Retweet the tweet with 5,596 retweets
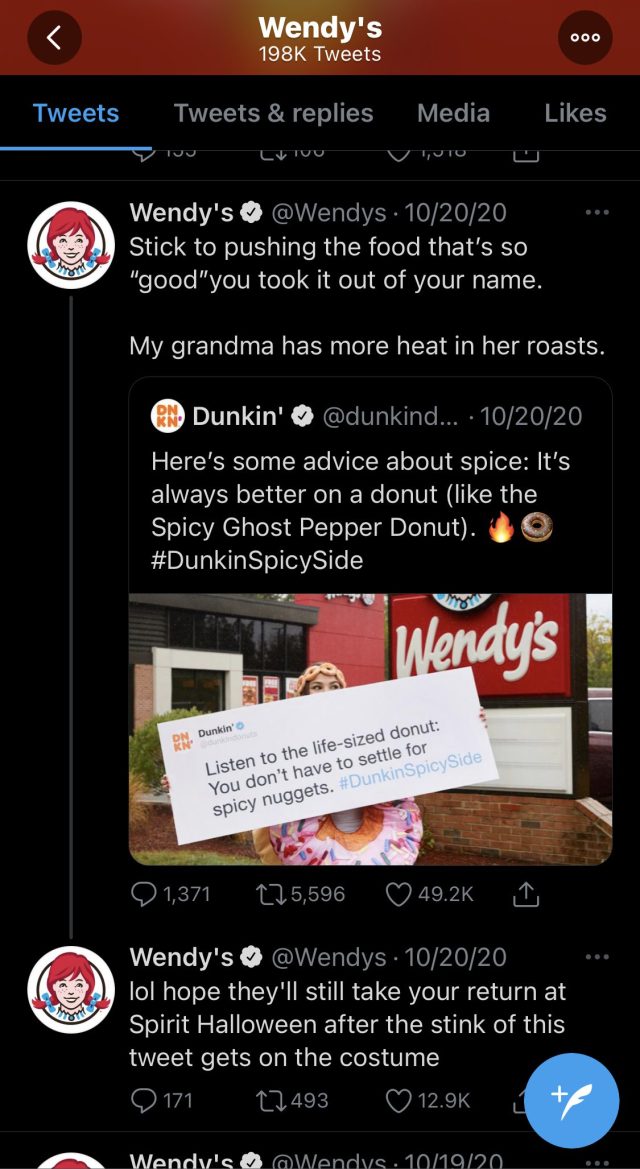The image size is (640, 1169). coord(272,893)
